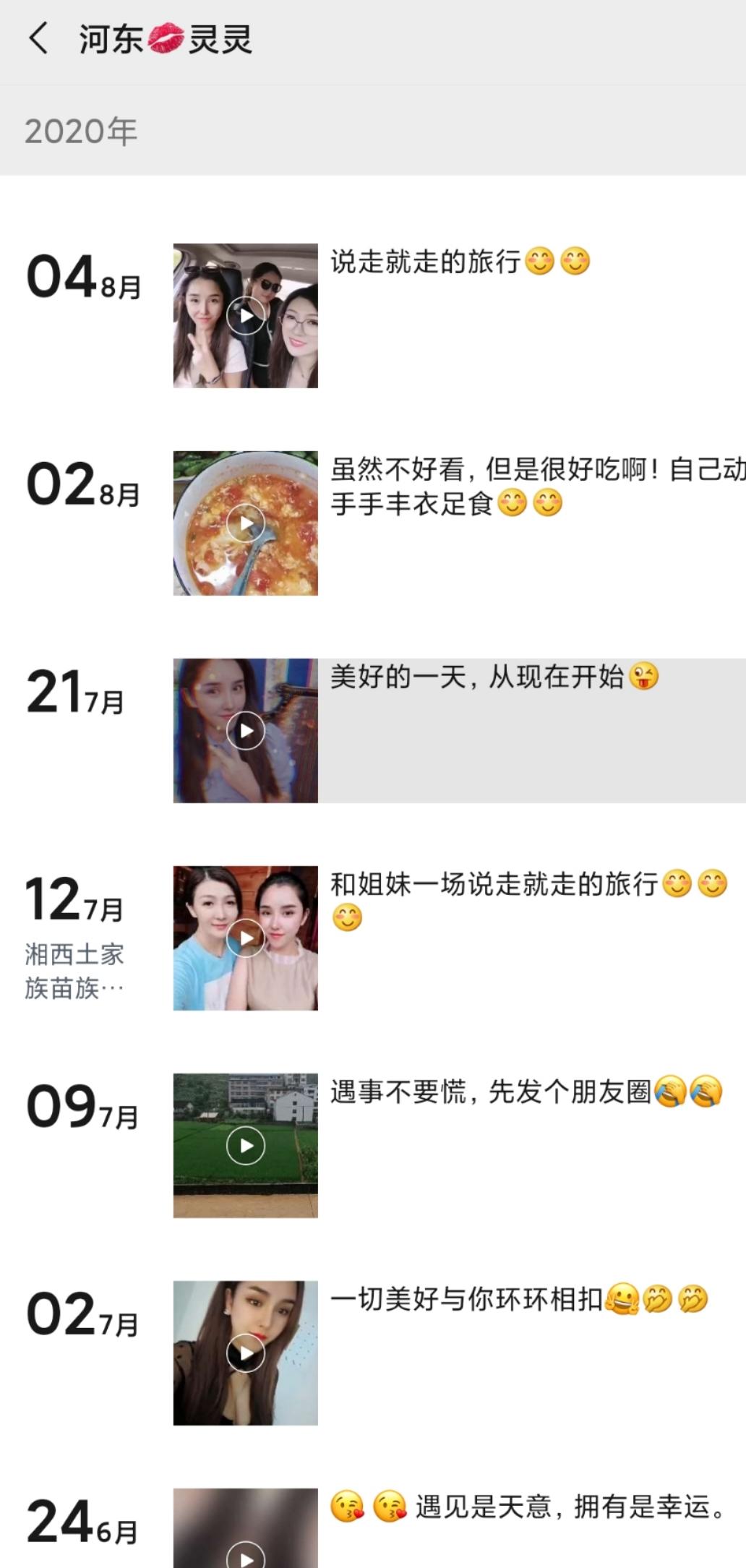
Task: Open the 21 July video post
Action: click(x=245, y=731)
